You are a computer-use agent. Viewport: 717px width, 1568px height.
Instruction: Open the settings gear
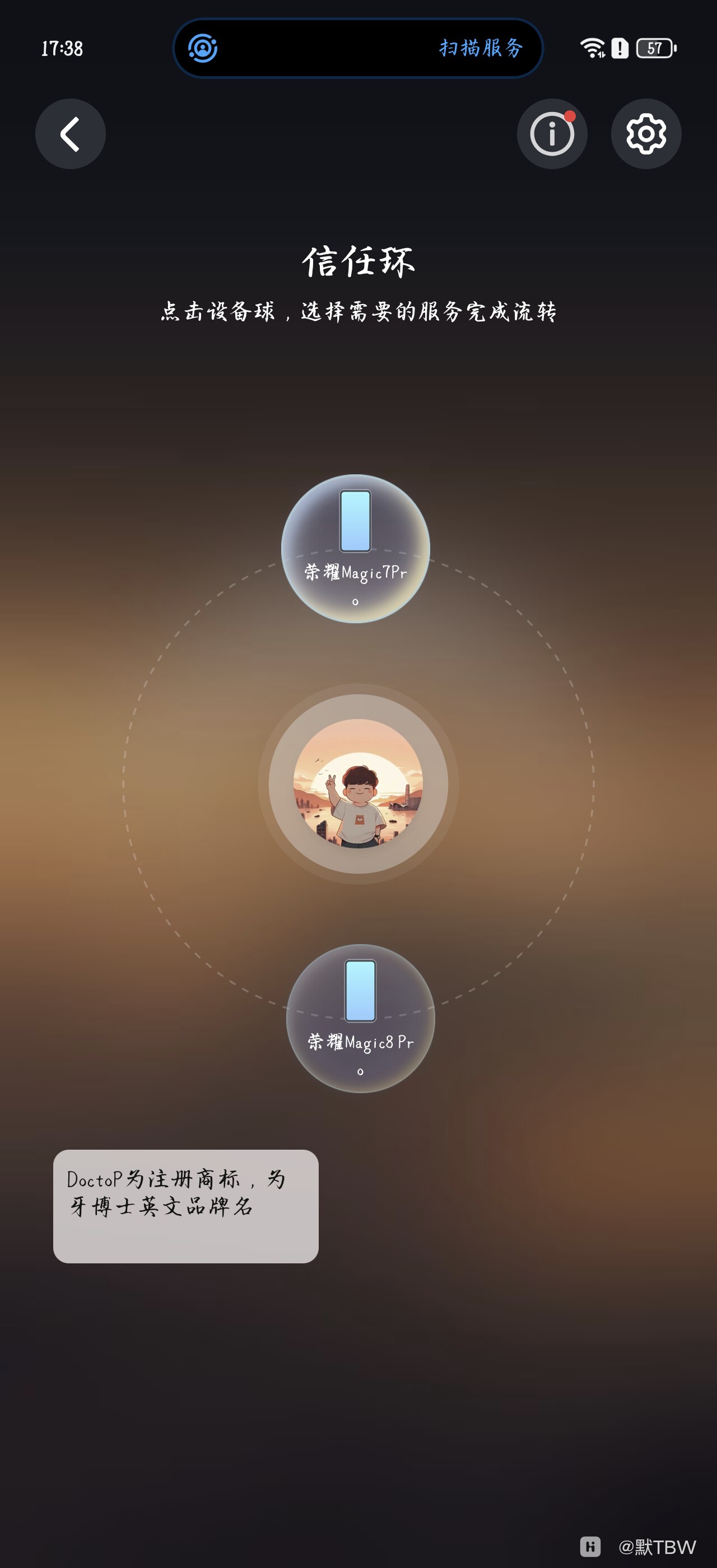645,134
